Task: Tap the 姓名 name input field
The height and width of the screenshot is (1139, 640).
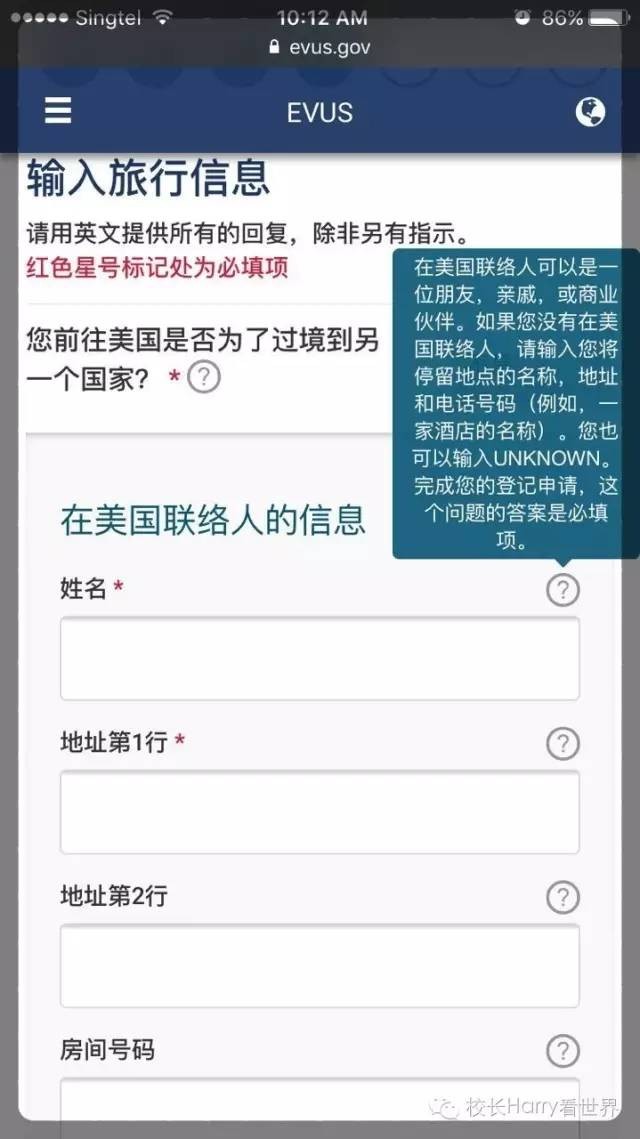Action: (319, 658)
